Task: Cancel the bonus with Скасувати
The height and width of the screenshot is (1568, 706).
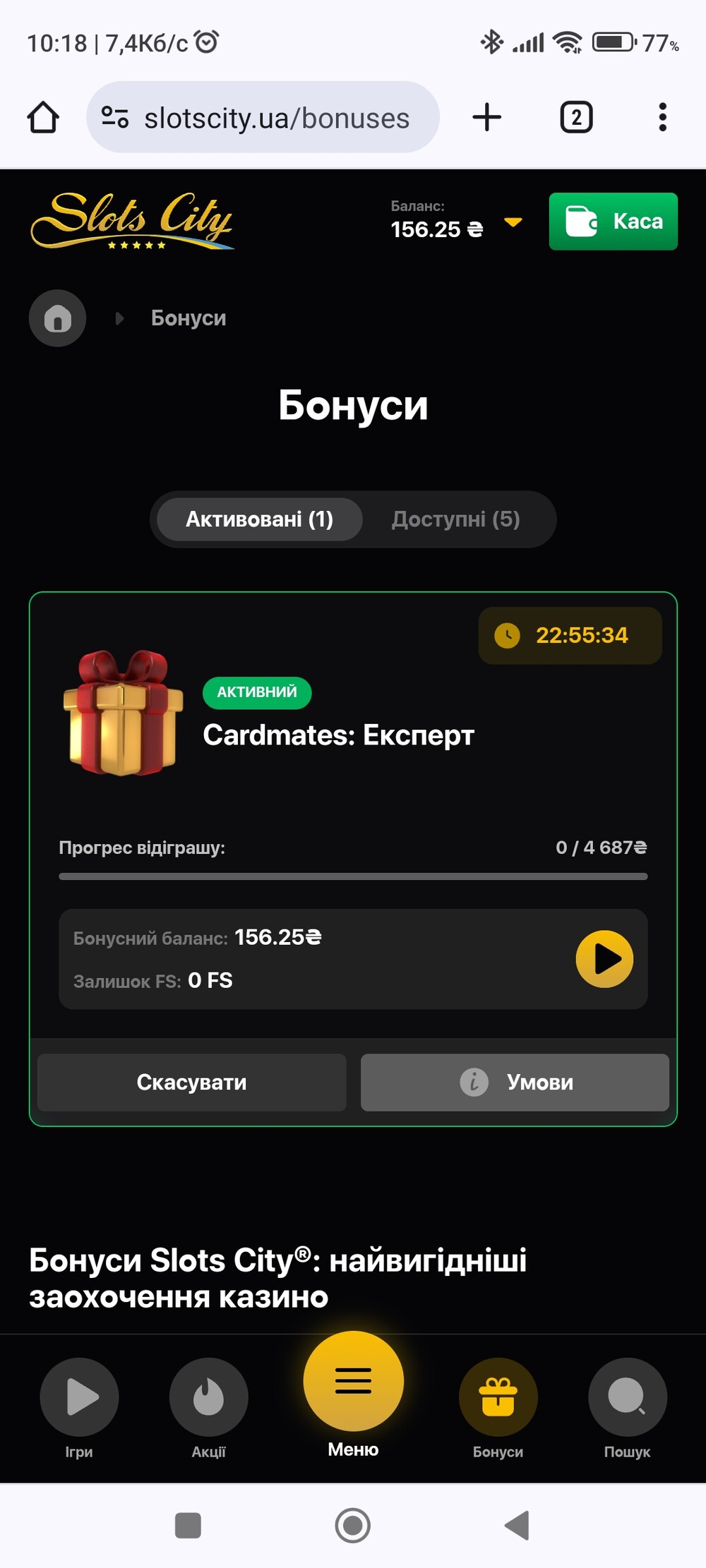Action: 192,1082
